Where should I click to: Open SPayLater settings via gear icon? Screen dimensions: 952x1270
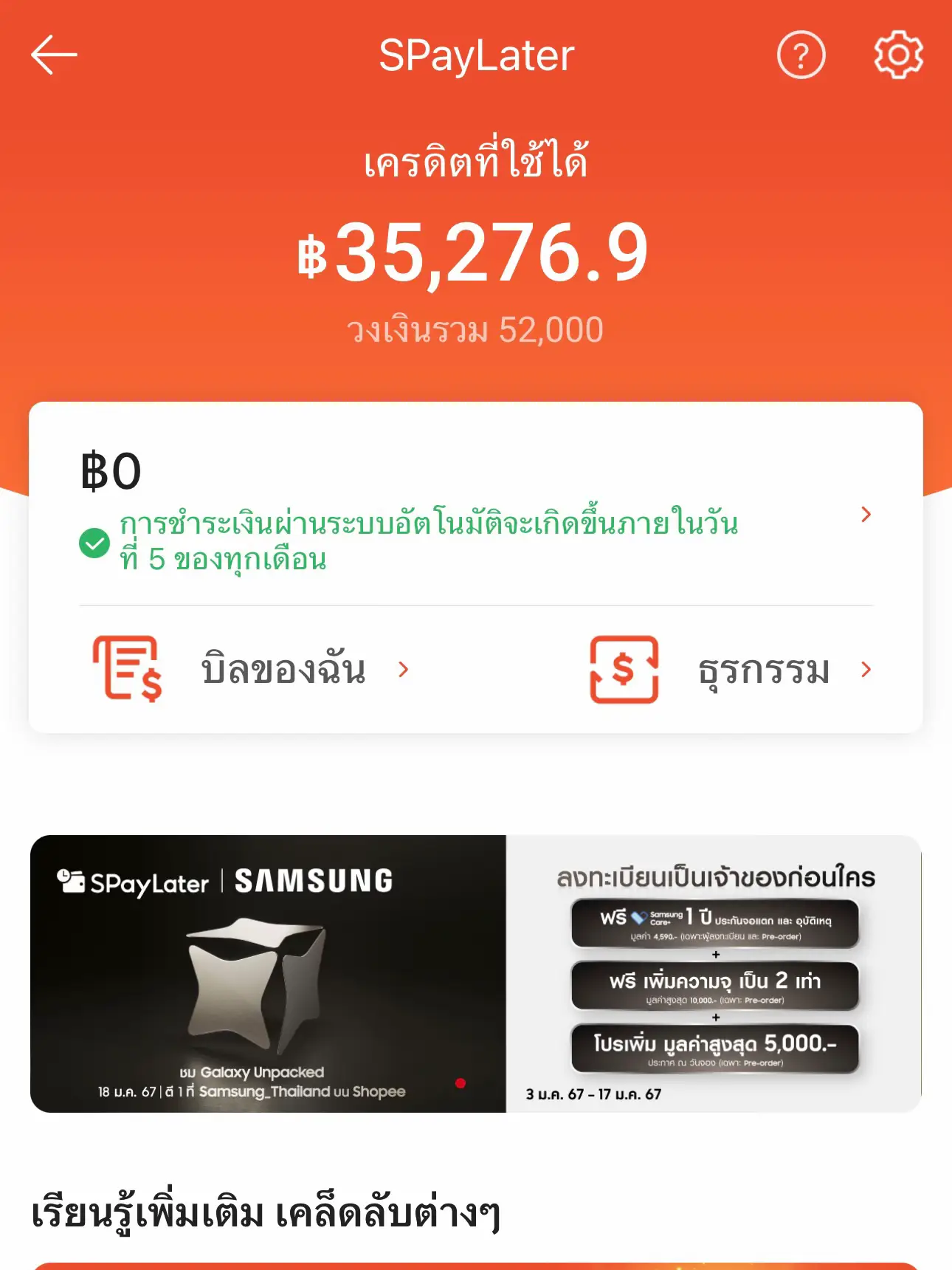coord(897,53)
